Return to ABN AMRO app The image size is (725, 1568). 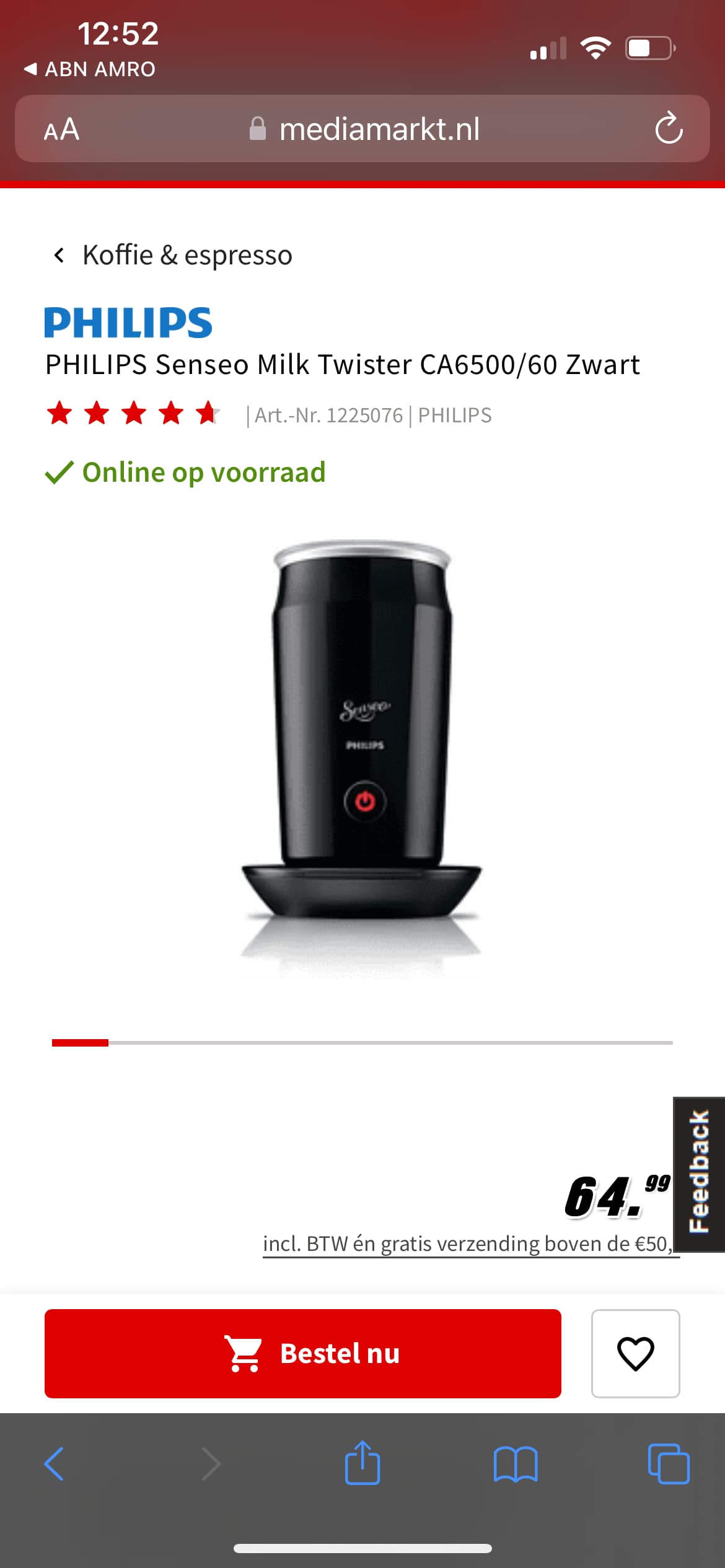point(90,69)
